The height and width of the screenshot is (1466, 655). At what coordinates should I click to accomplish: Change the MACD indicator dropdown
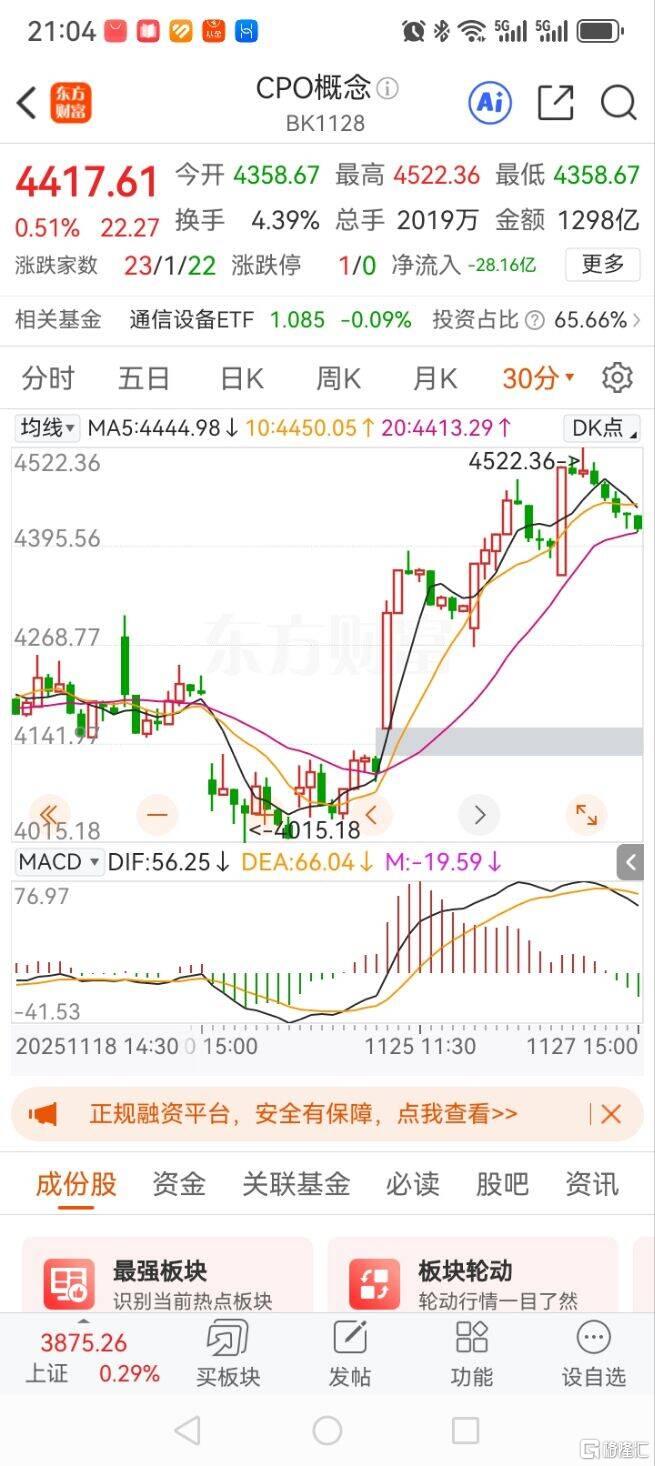(x=60, y=861)
